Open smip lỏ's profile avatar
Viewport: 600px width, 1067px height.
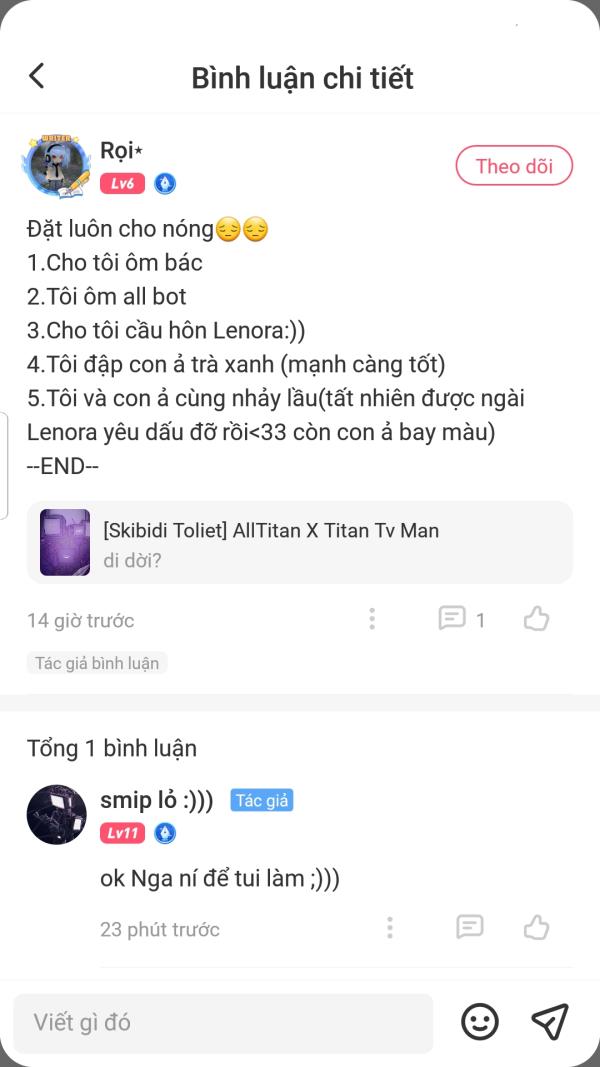(x=56, y=814)
